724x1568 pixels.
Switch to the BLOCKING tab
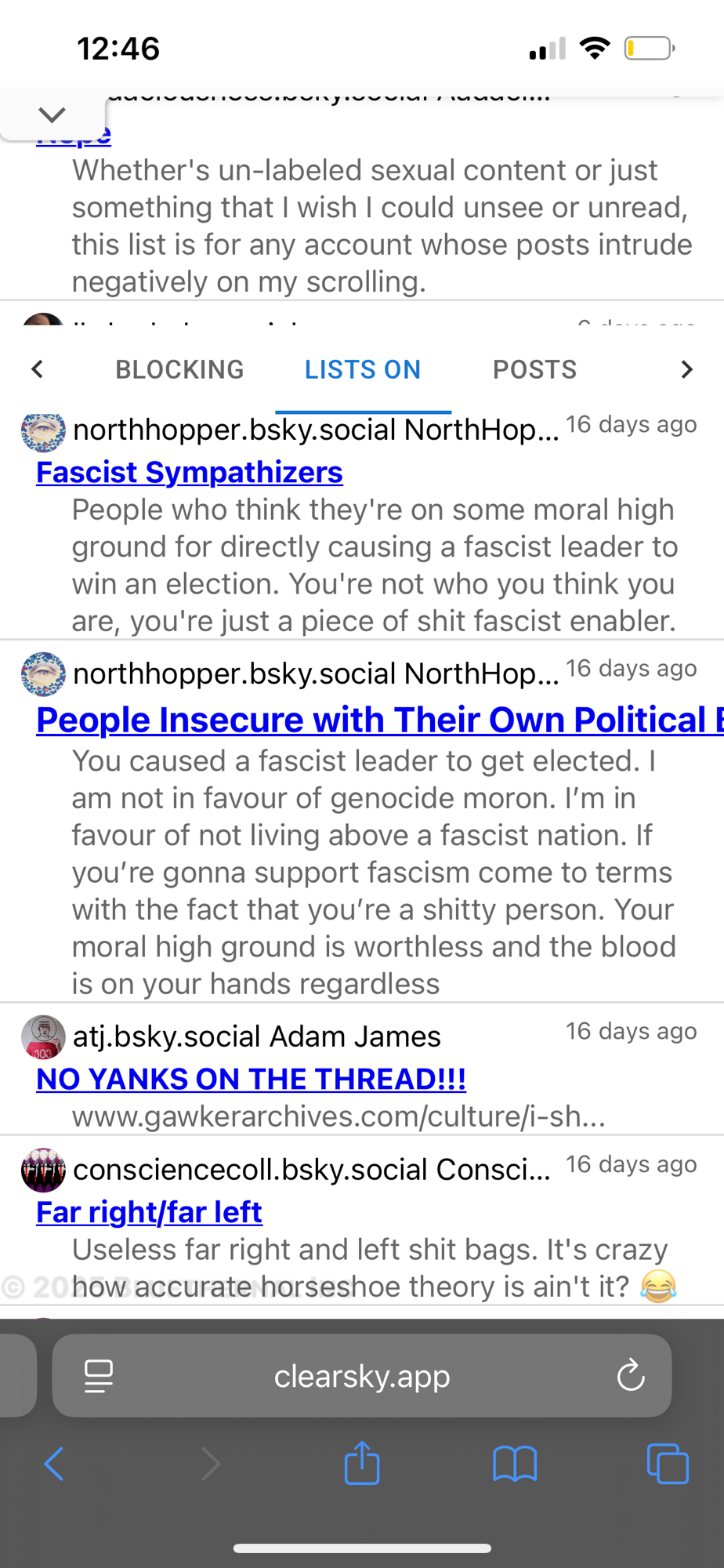(179, 369)
